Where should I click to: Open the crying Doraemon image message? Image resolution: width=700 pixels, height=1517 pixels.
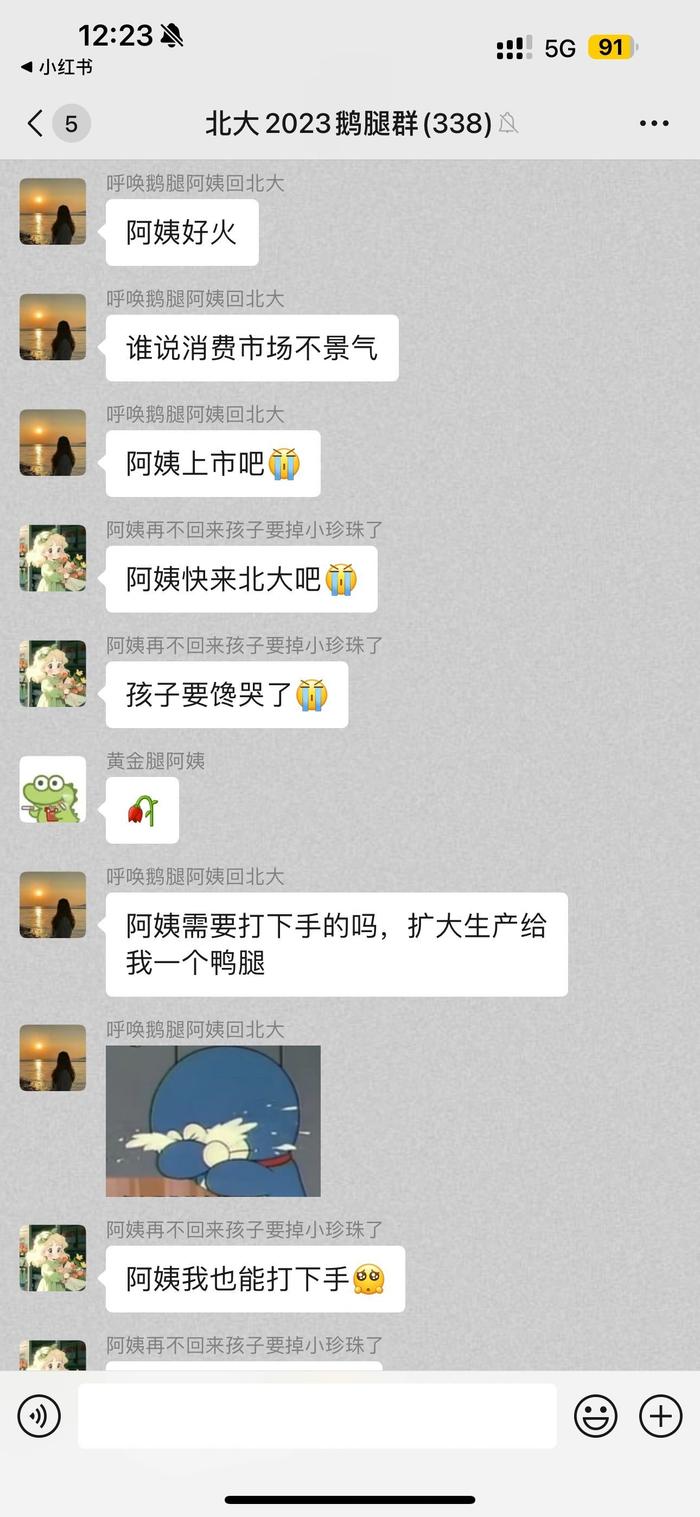(213, 1121)
